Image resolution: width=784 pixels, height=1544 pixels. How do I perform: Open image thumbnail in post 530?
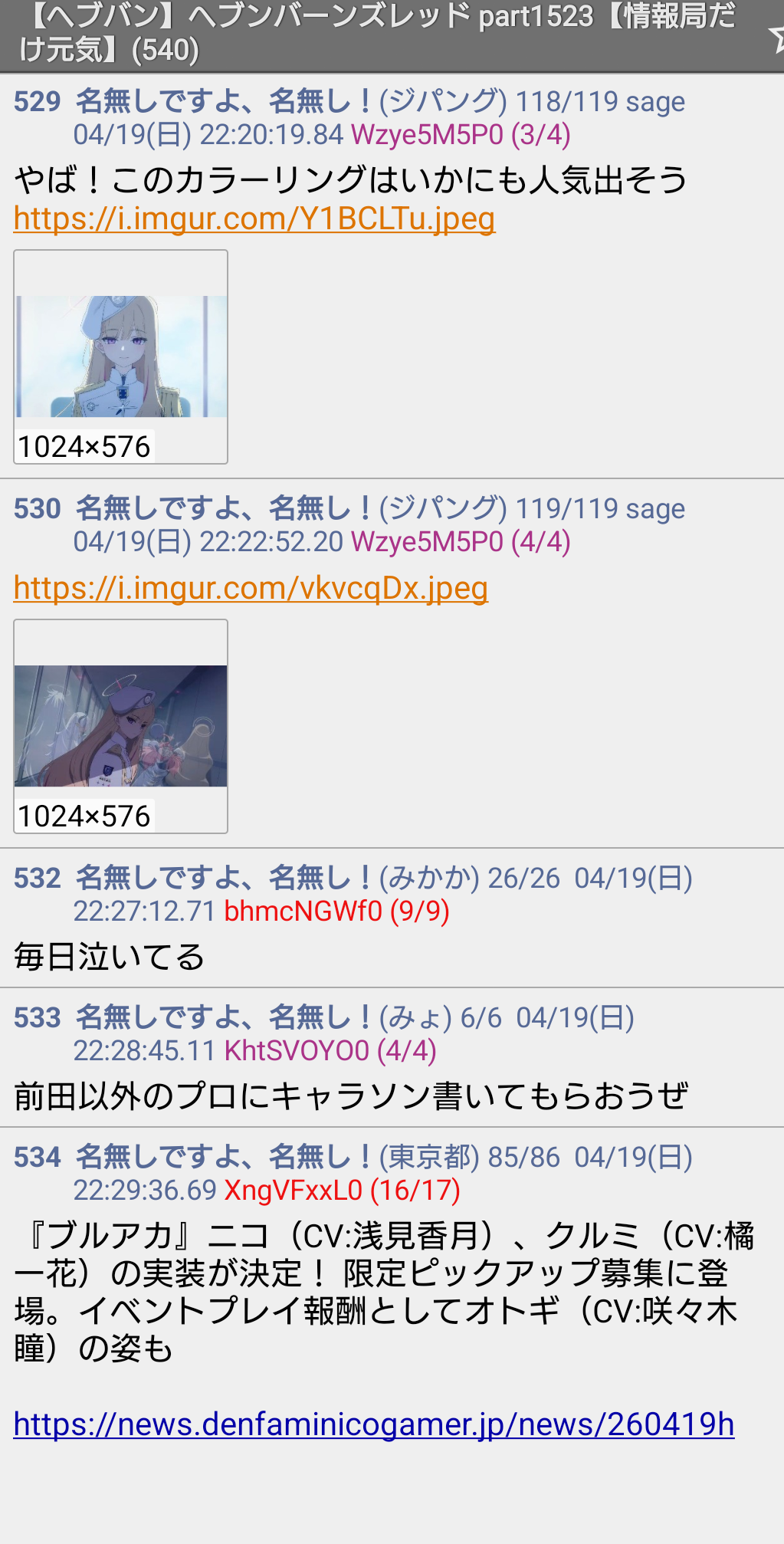coord(121,726)
